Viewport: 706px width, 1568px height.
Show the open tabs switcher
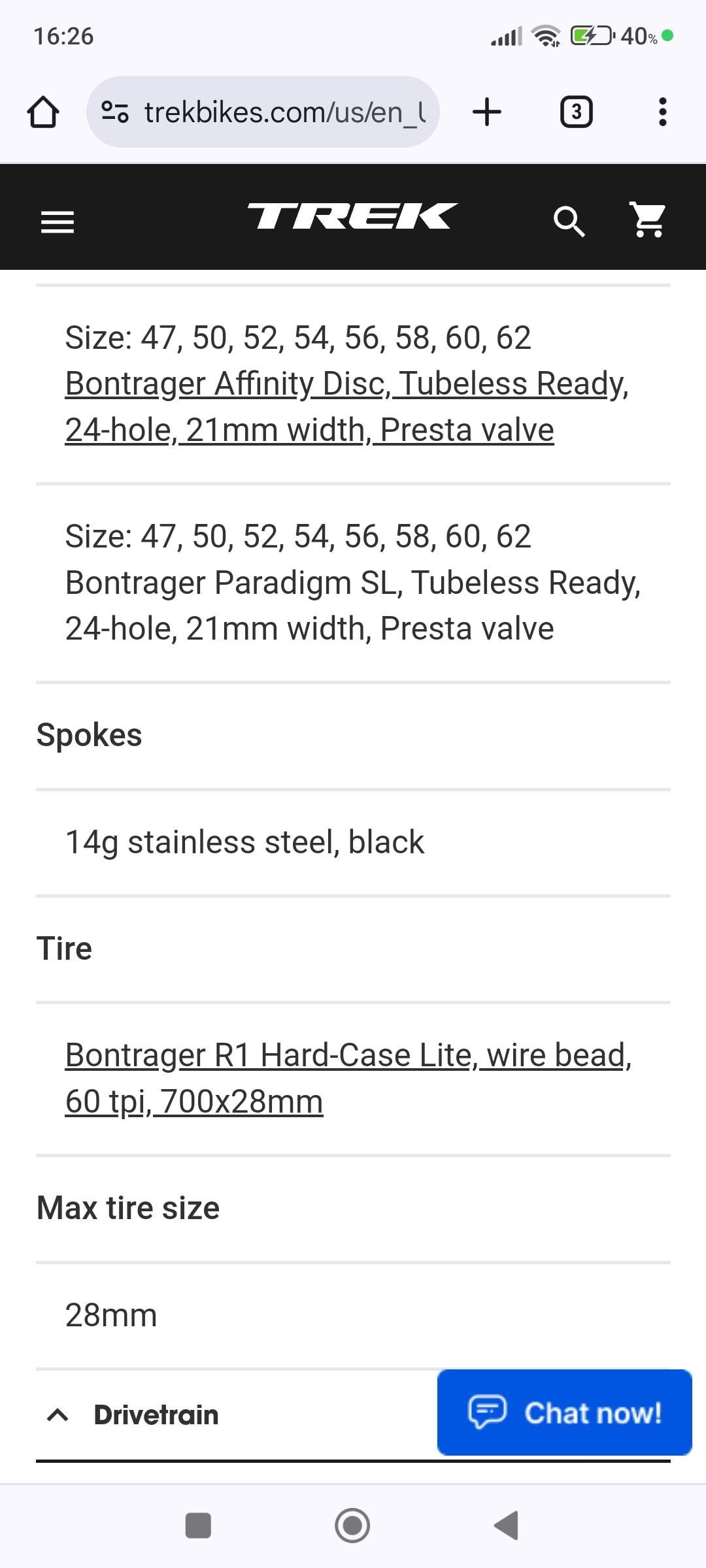(576, 112)
